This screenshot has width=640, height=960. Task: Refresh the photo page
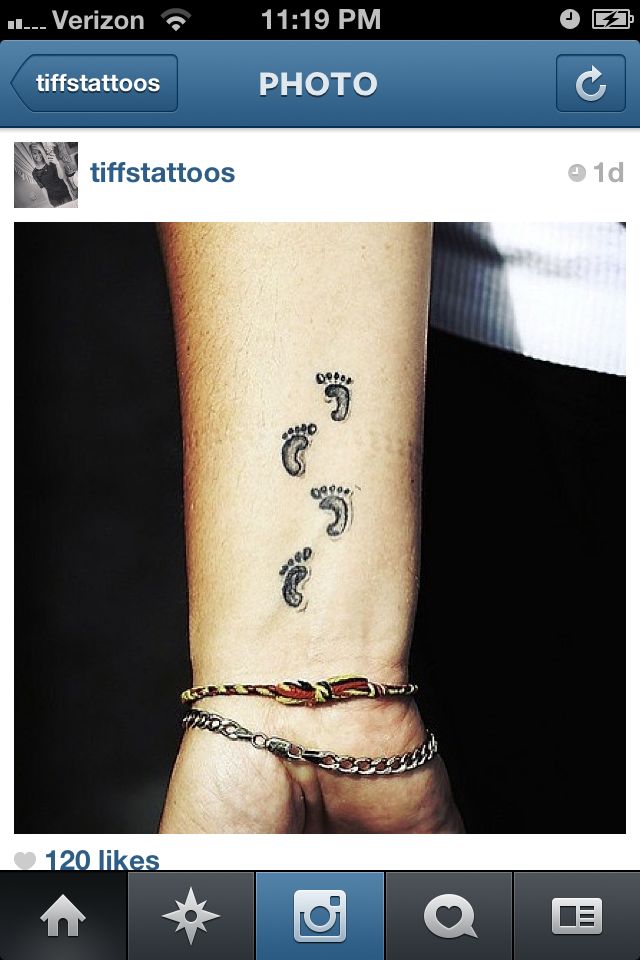point(590,84)
